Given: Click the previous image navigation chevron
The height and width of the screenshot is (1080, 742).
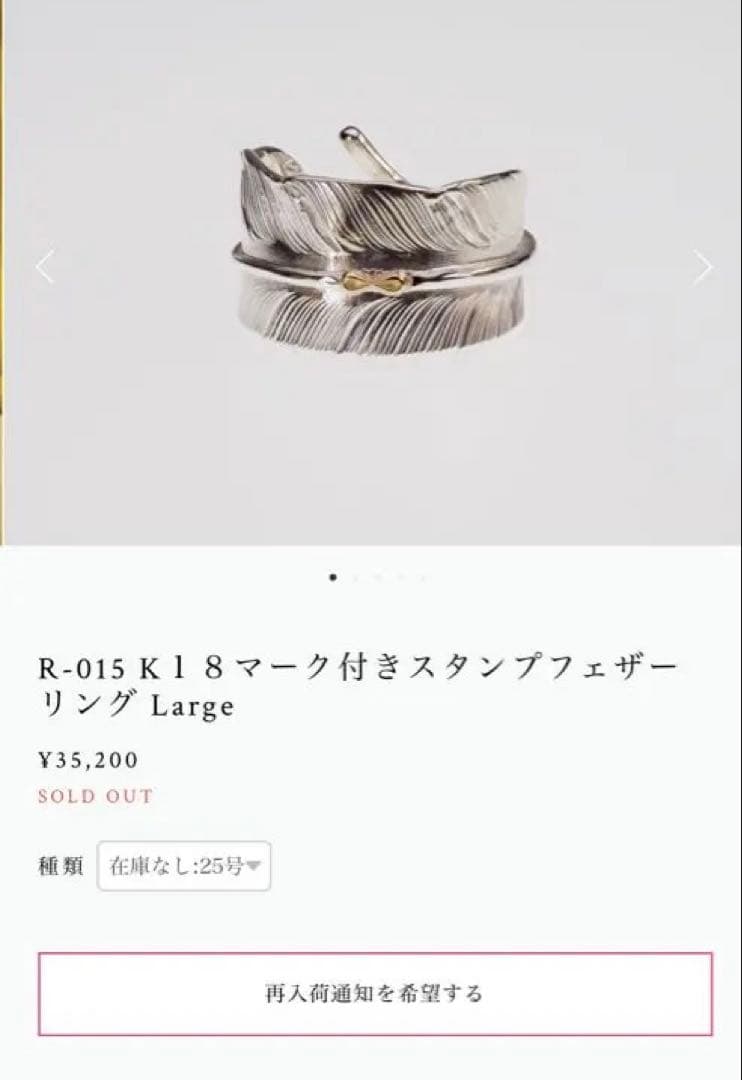Looking at the screenshot, I should (44, 265).
